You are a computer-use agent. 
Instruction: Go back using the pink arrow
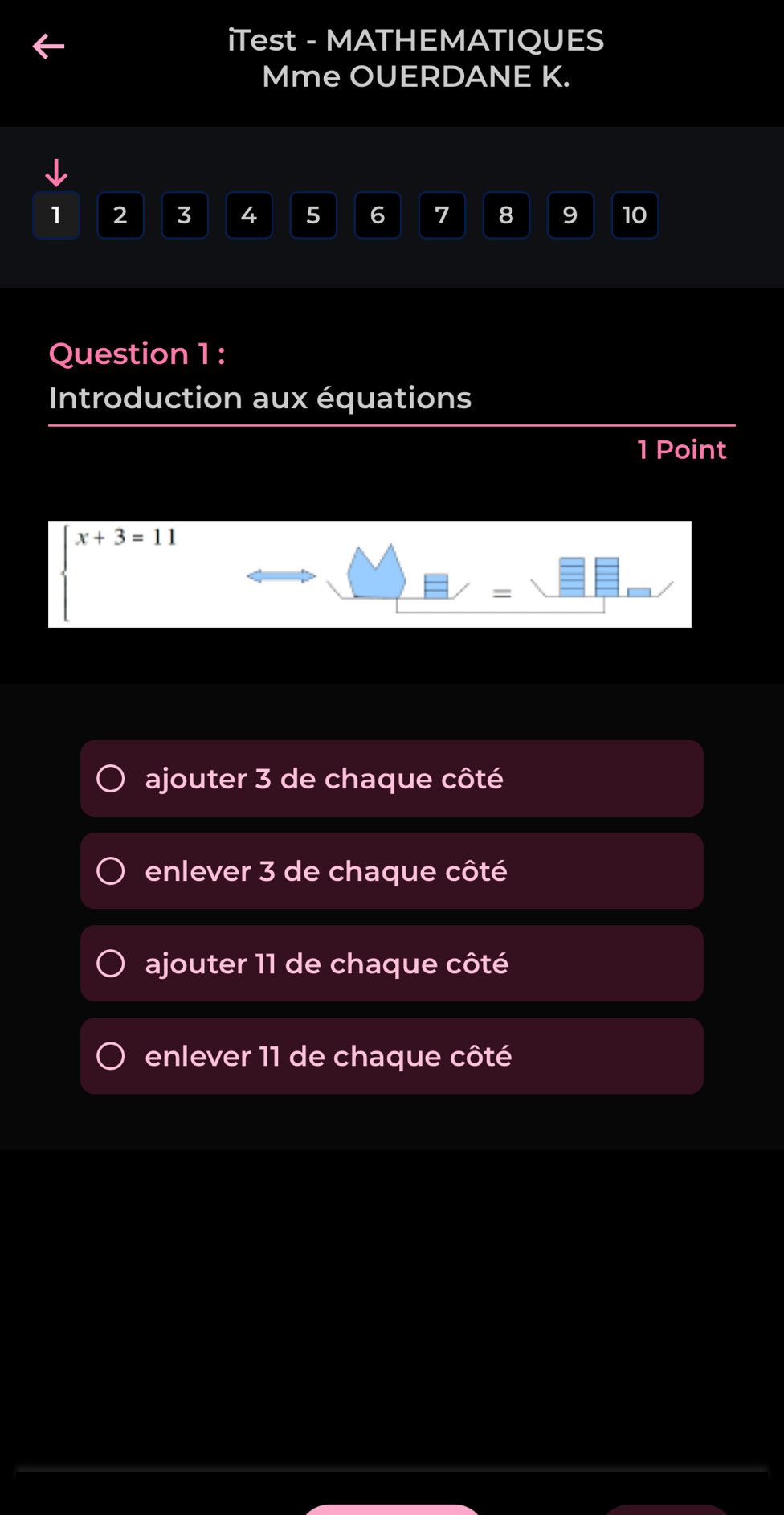pos(48,47)
